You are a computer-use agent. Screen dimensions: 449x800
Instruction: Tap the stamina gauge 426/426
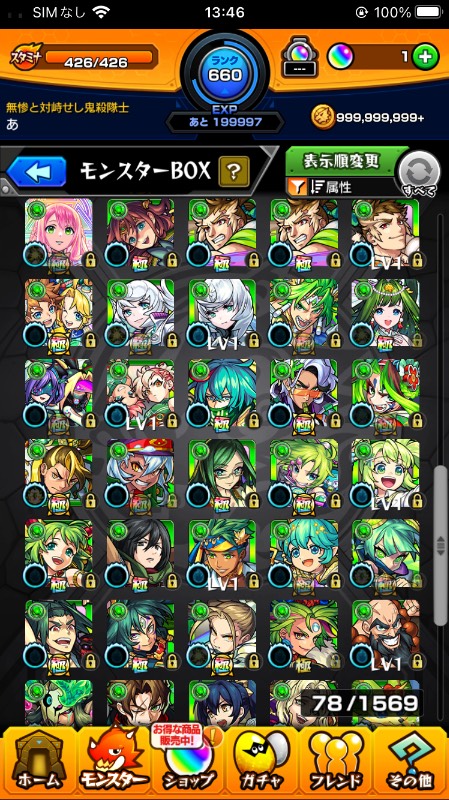98,57
